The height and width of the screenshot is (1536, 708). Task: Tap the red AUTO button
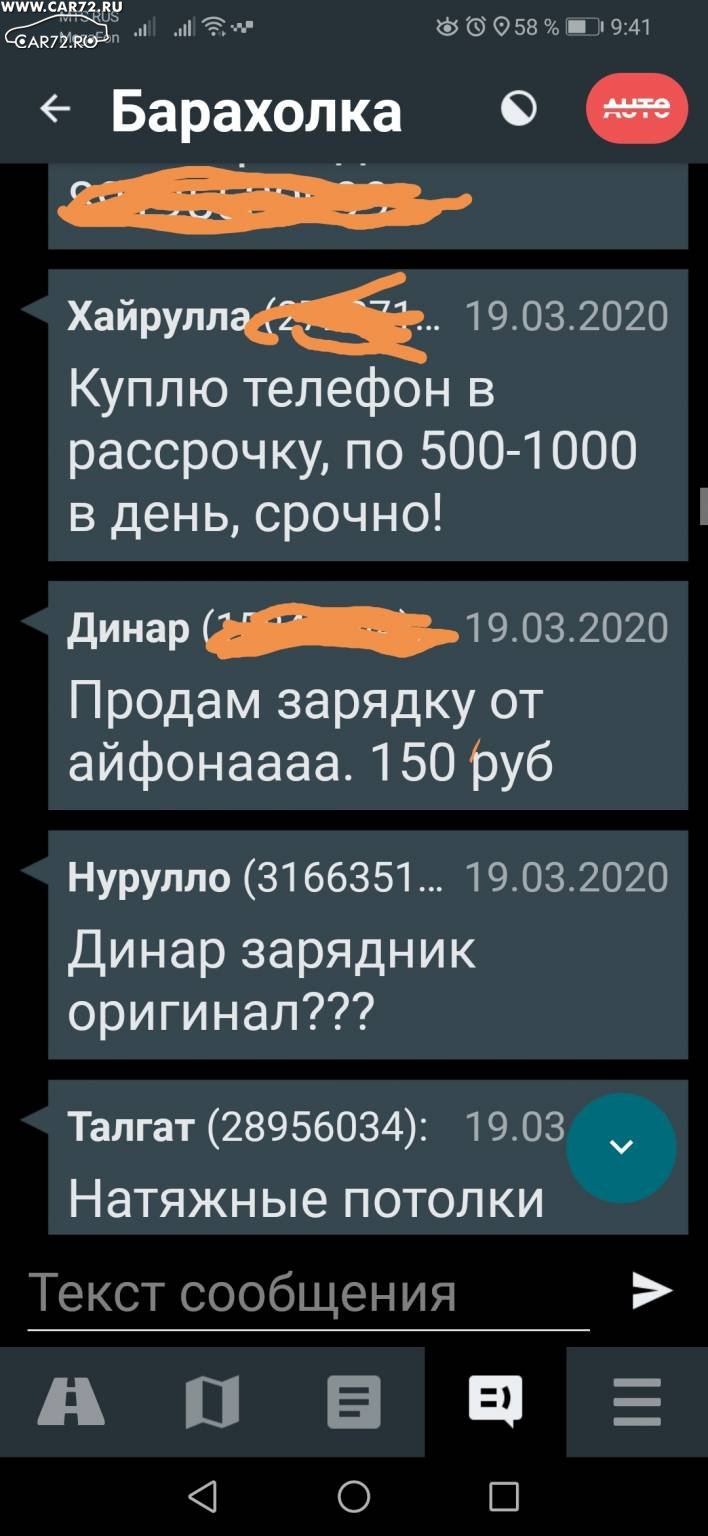637,109
